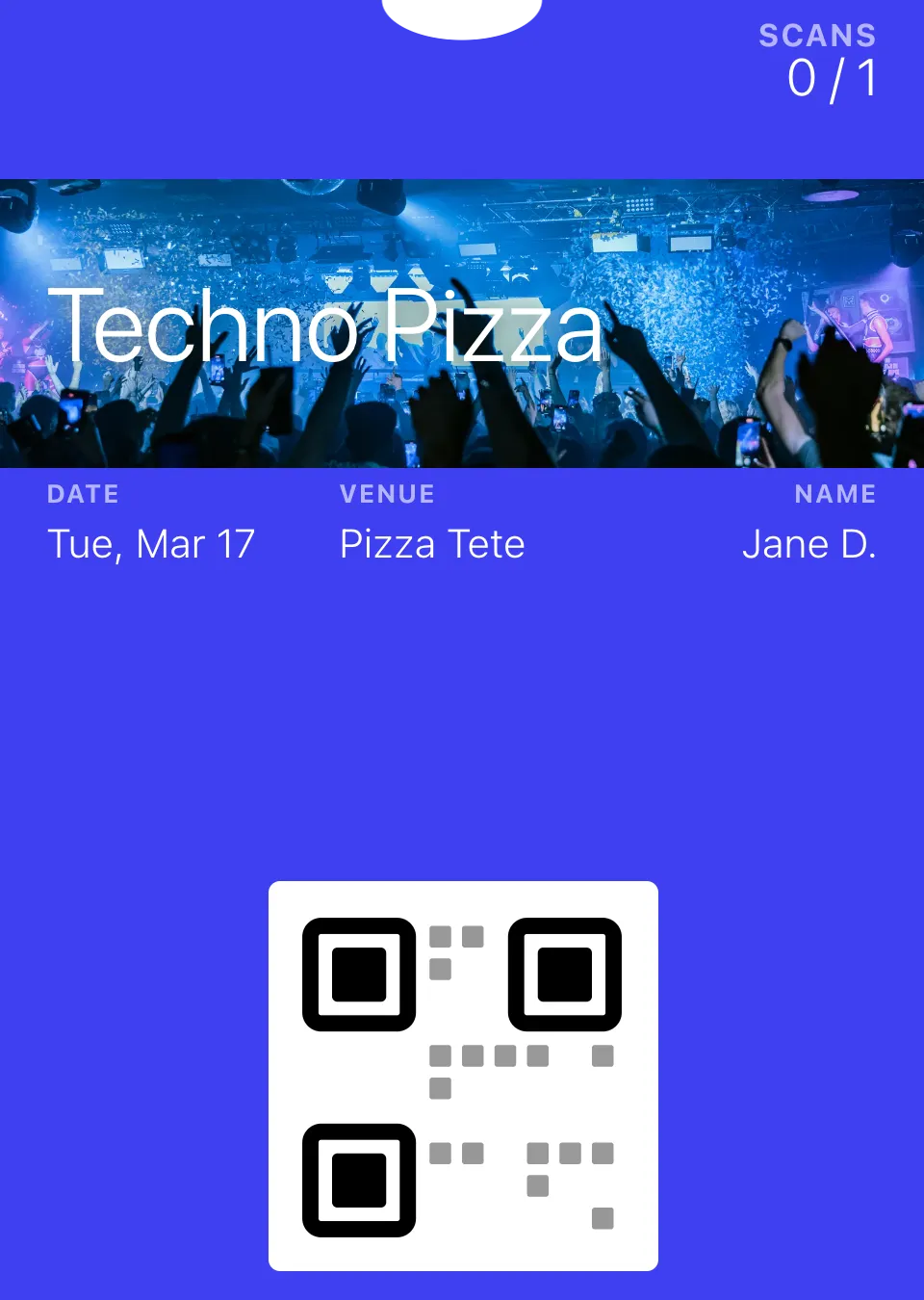Tap the bottom-left finder square of the QR
The height and width of the screenshot is (1300, 924).
(358, 1180)
